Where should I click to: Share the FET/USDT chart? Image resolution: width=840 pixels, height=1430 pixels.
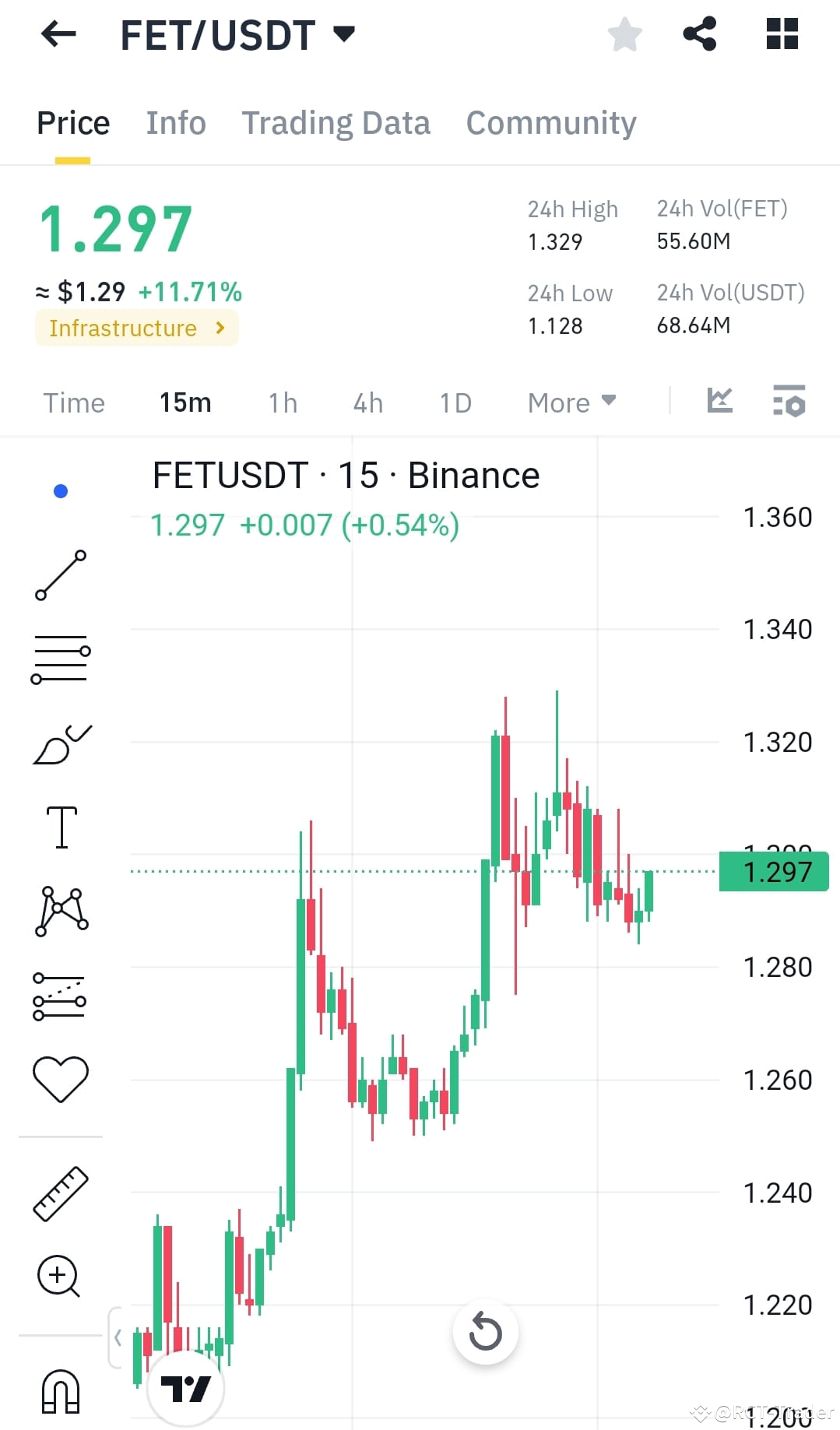click(x=699, y=33)
